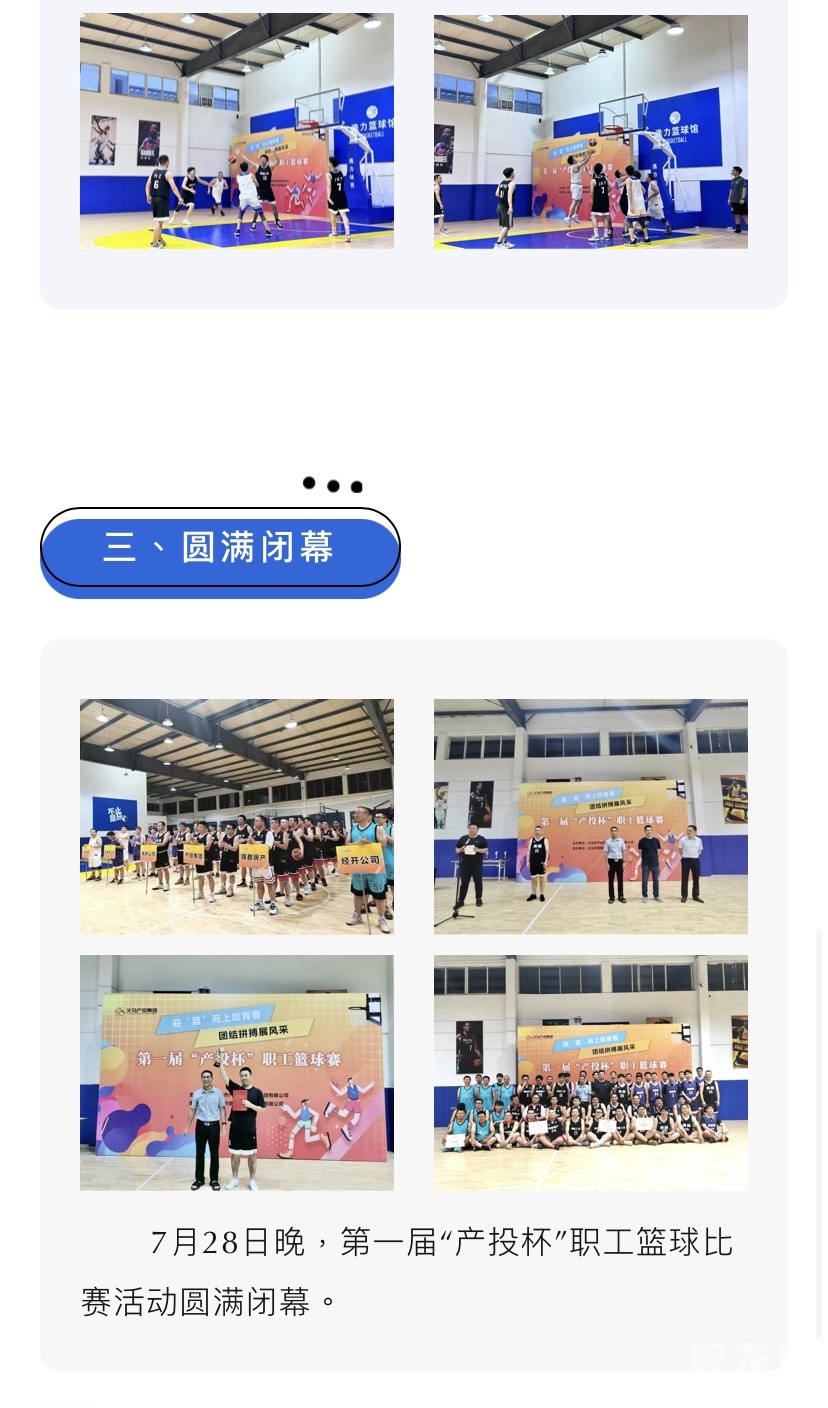Open the large group photo of all teams
Viewport: 828px width, 1408px height.
[590, 1072]
